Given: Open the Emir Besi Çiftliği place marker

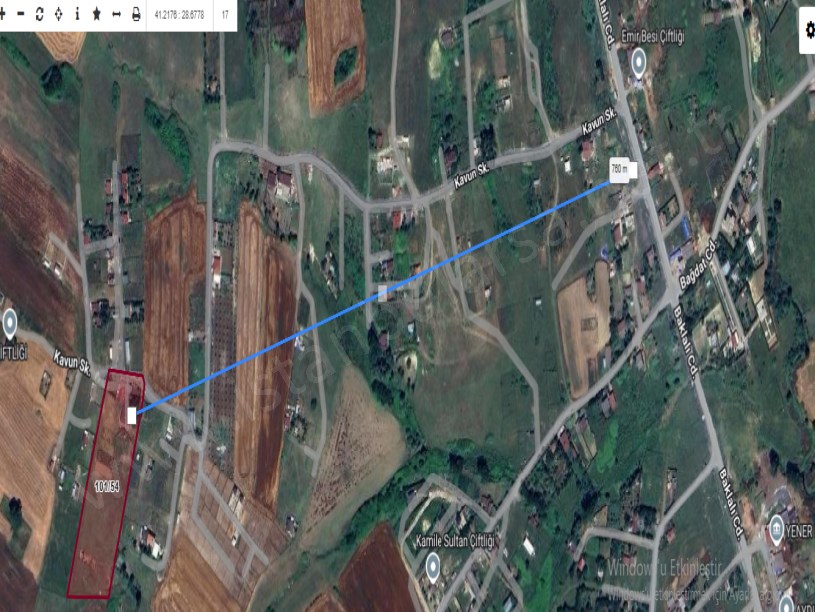Looking at the screenshot, I should [x=639, y=63].
